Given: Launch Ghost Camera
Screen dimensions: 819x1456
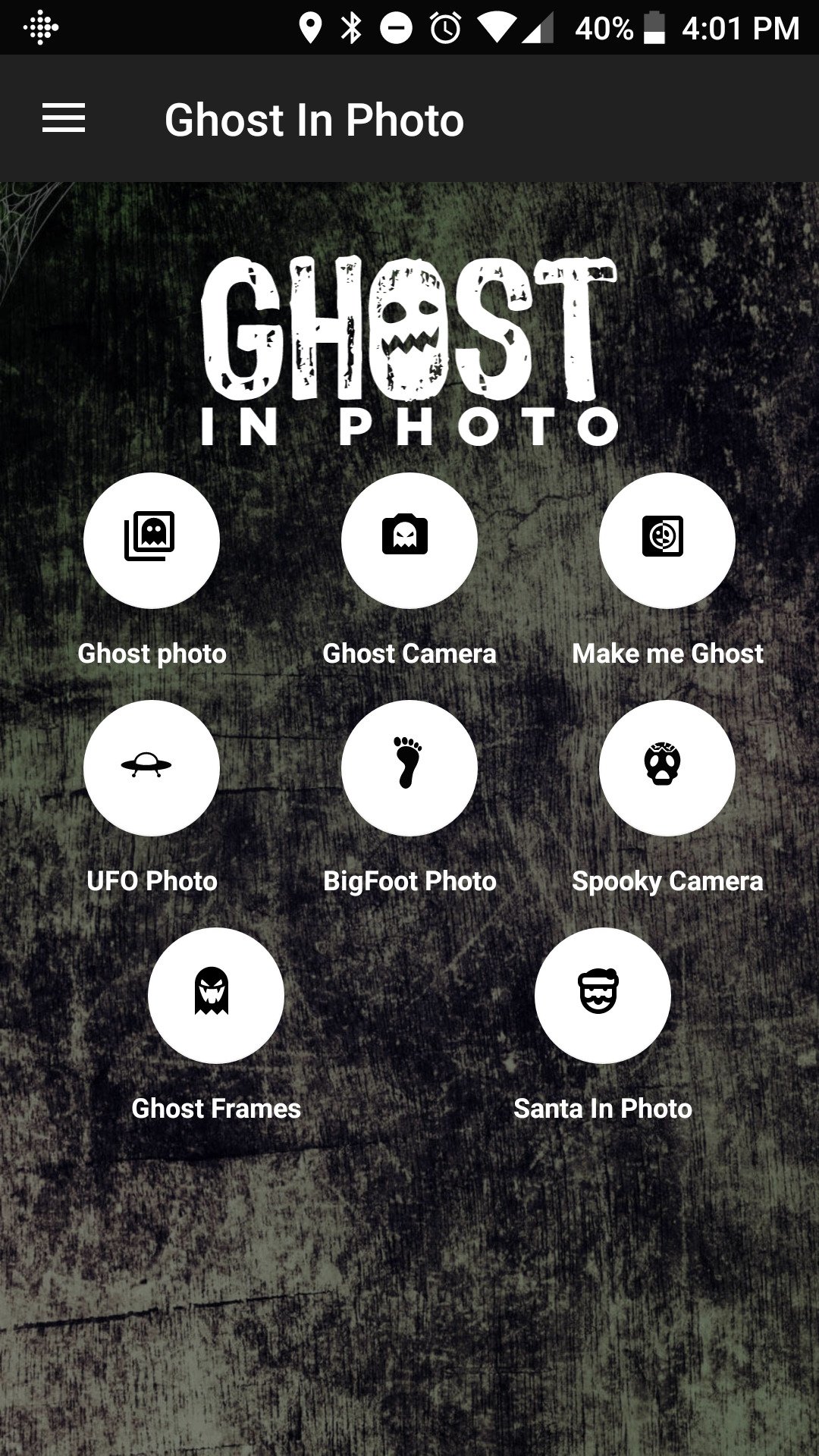Looking at the screenshot, I should tap(409, 541).
